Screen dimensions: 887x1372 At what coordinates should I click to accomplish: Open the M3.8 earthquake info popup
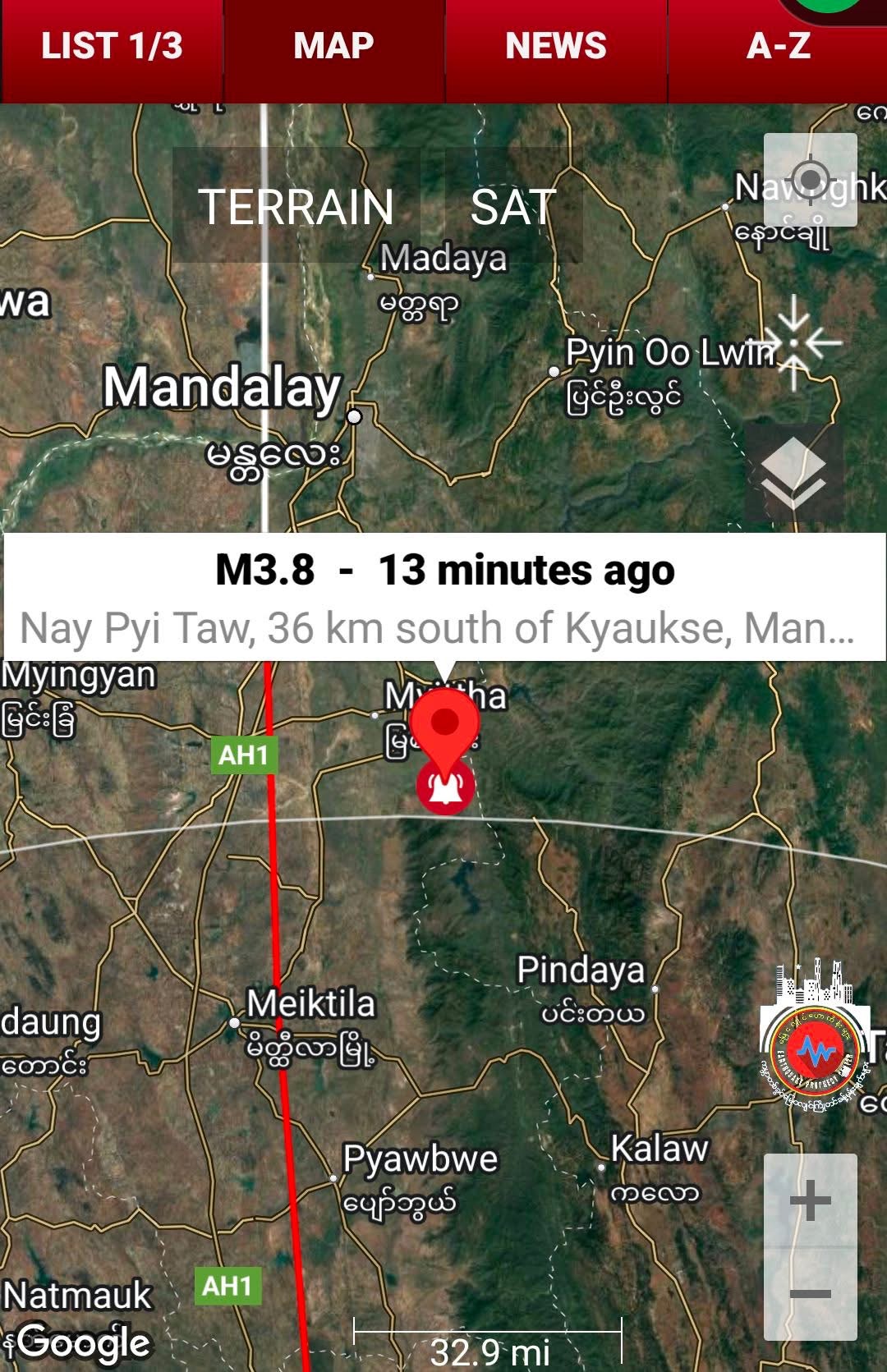444,597
